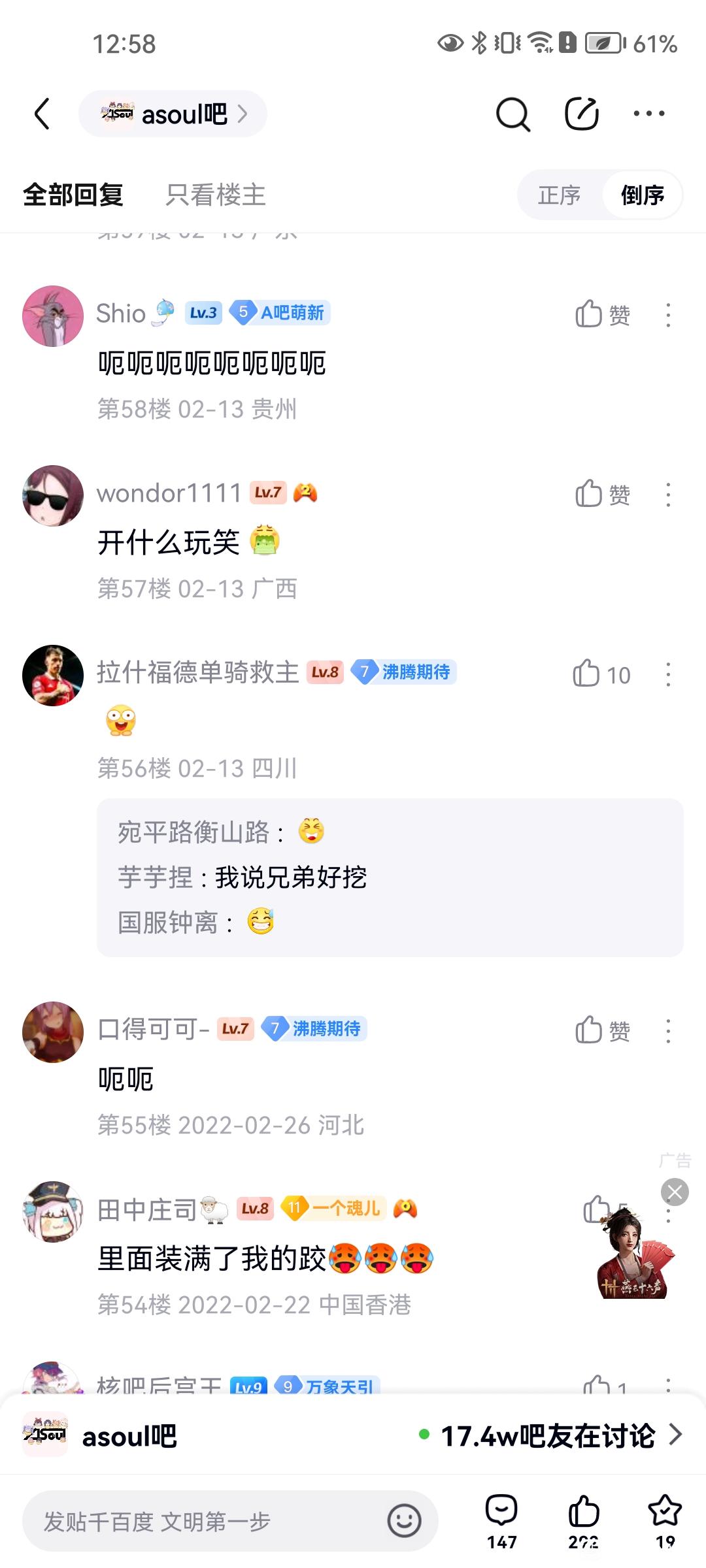The image size is (706, 1568).
Task: Open the sub-replies under floor 56
Action: (x=390, y=877)
